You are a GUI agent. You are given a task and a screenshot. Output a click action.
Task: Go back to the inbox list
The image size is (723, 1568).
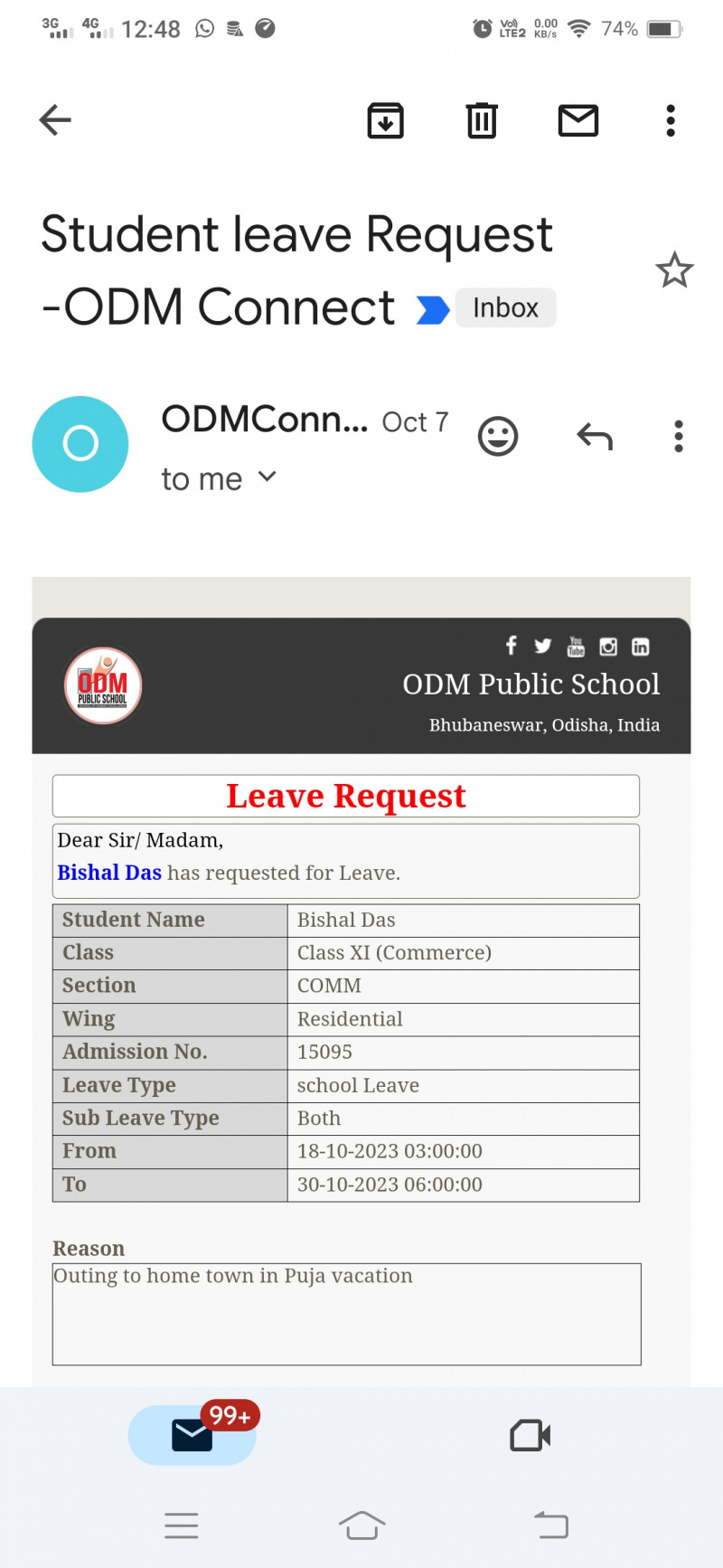55,120
